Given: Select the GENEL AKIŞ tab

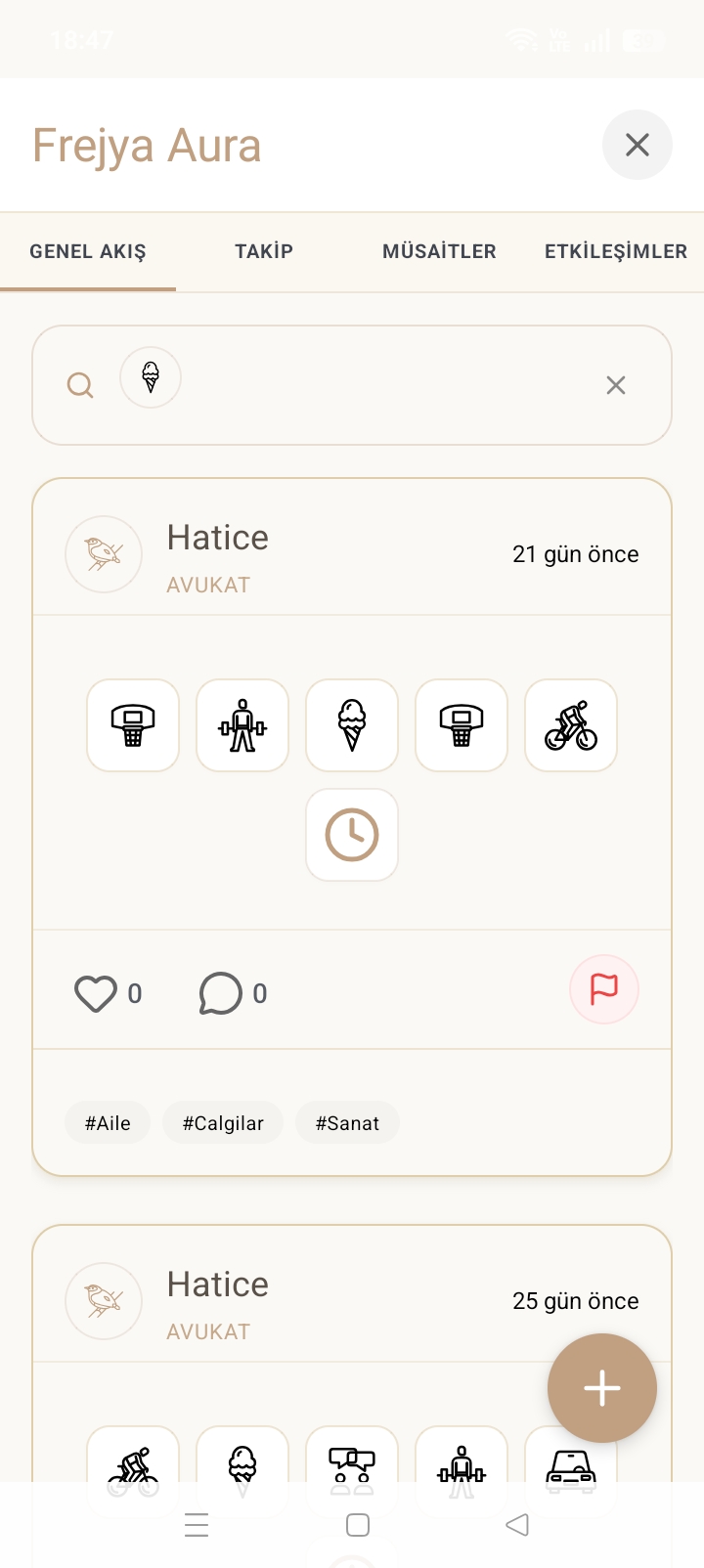Looking at the screenshot, I should [88, 251].
